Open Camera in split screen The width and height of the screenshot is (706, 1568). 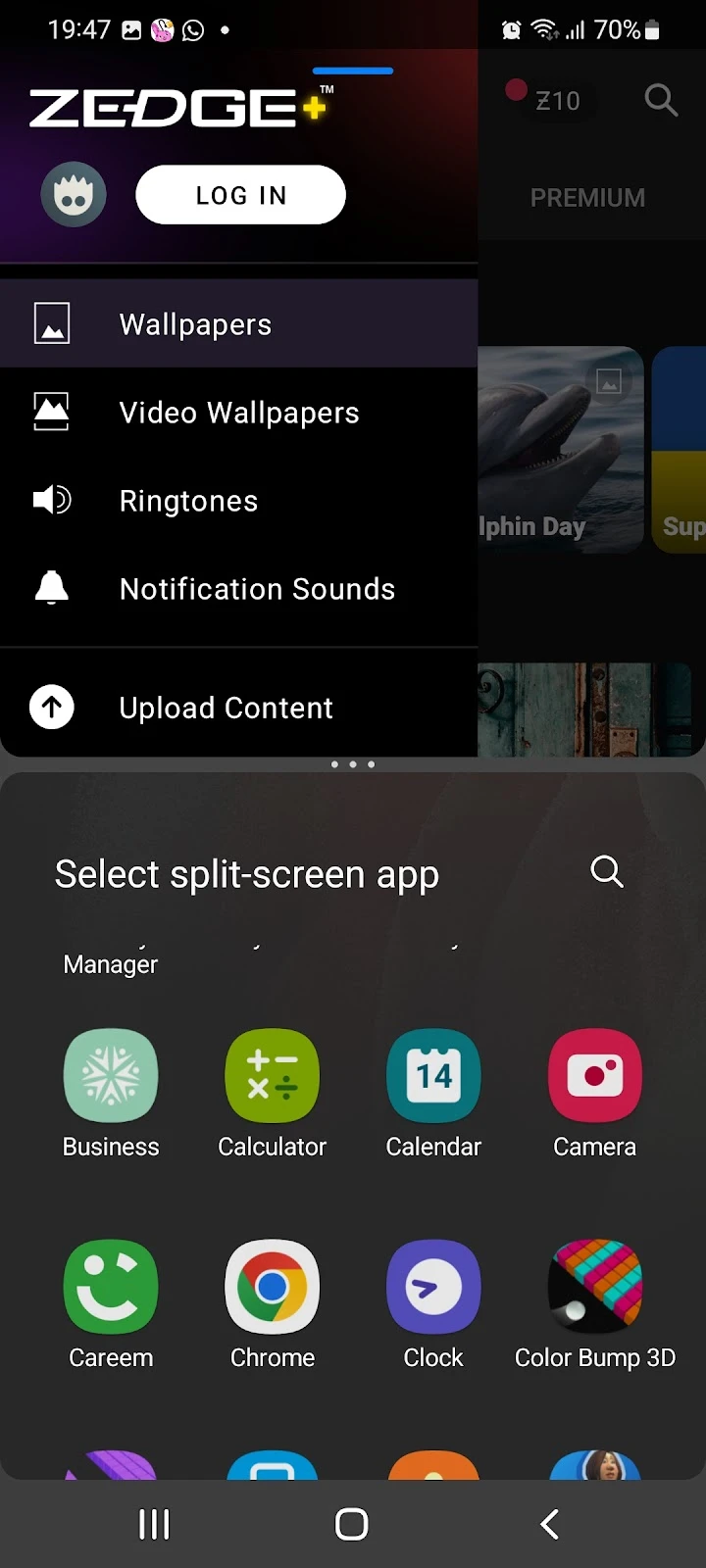click(595, 1094)
